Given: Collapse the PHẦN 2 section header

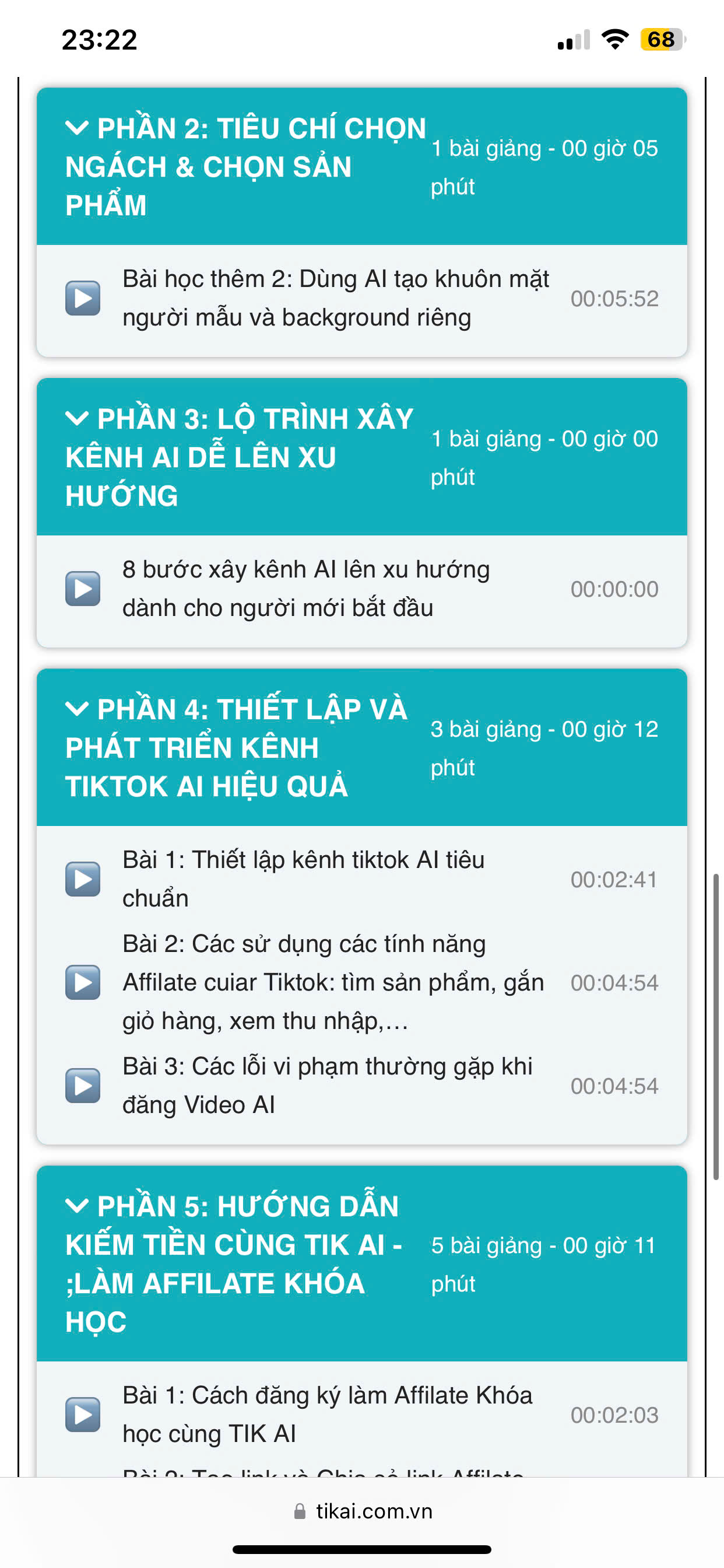Looking at the screenshot, I should [x=245, y=166].
